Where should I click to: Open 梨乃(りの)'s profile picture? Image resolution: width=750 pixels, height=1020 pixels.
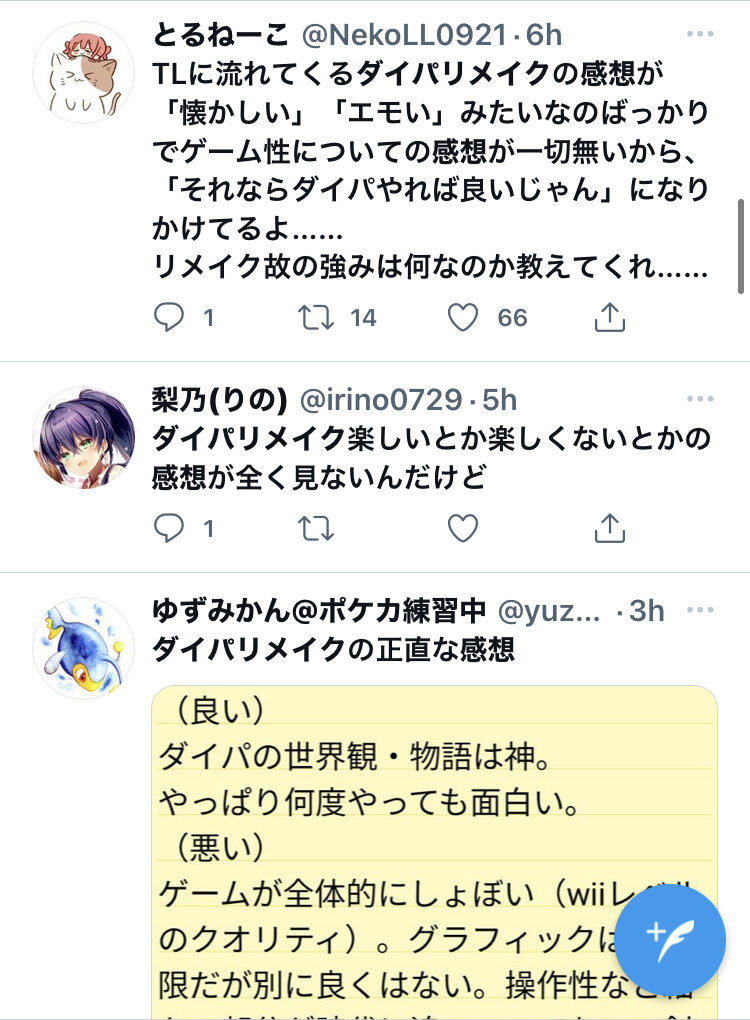[x=84, y=437]
